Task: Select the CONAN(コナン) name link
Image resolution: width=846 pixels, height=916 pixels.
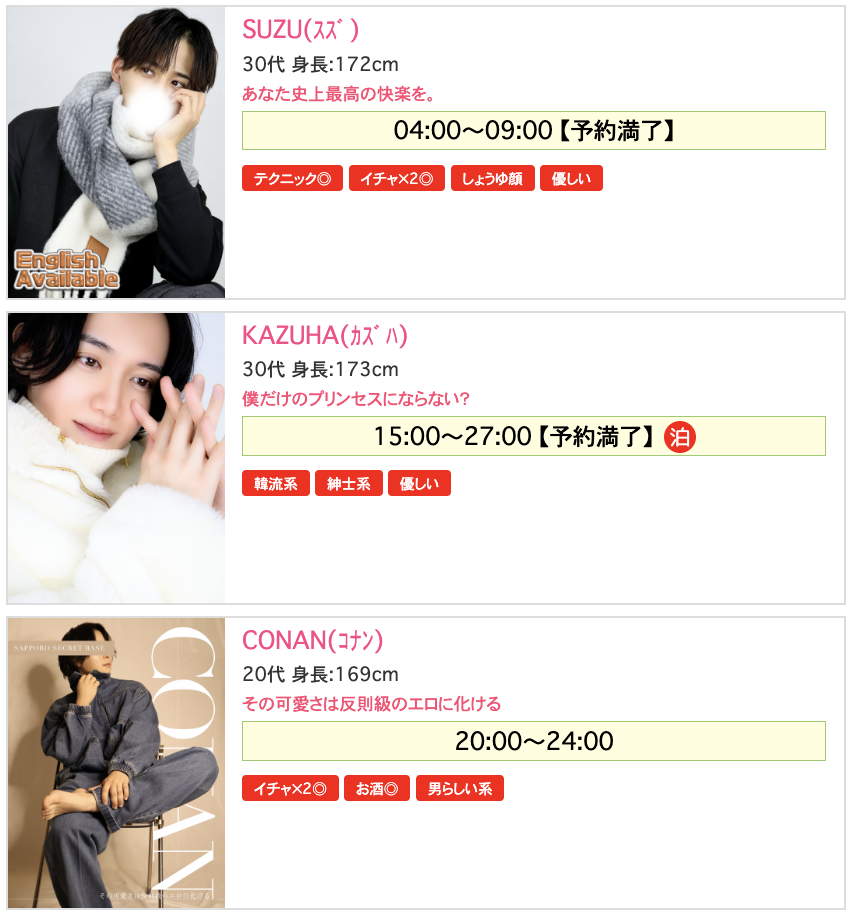Action: (312, 641)
